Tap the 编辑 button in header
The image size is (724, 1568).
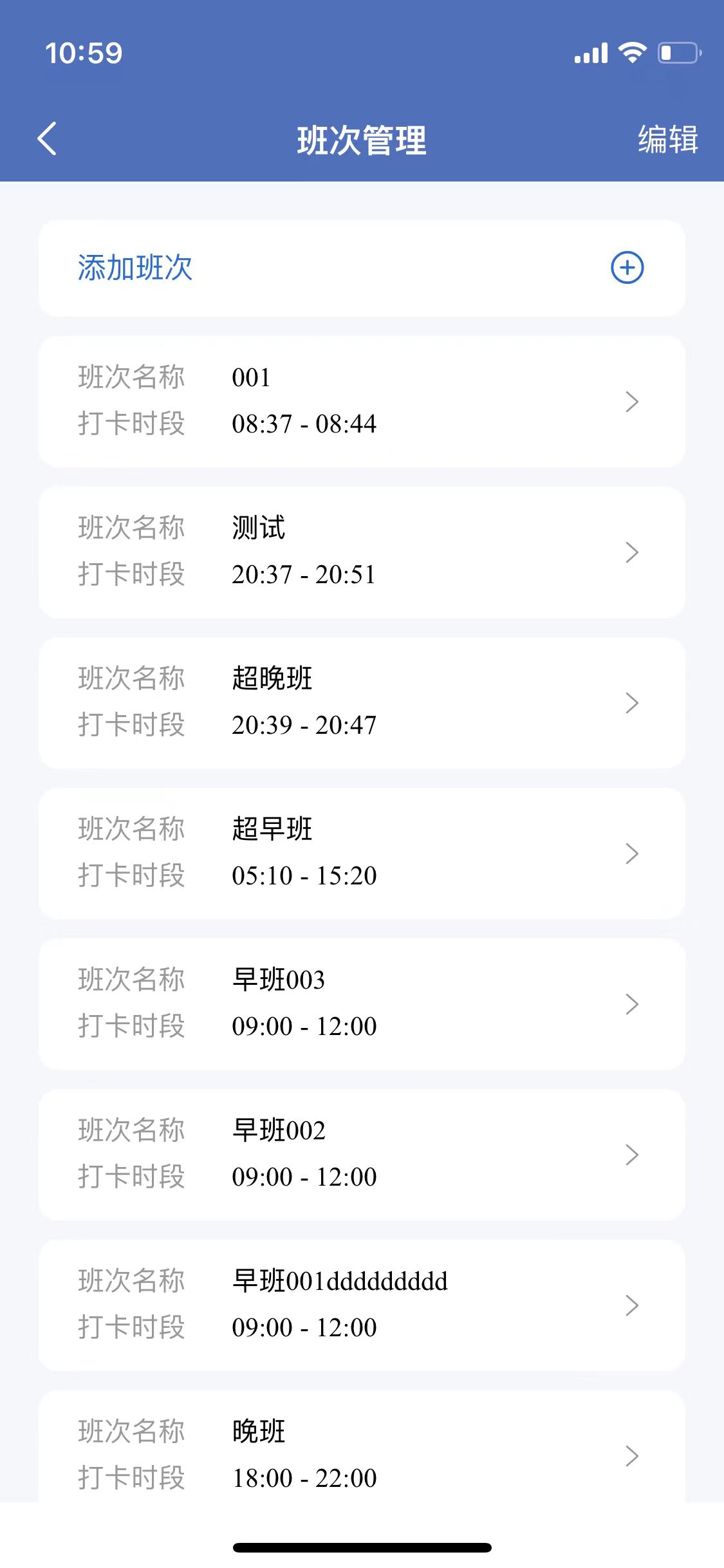point(667,140)
